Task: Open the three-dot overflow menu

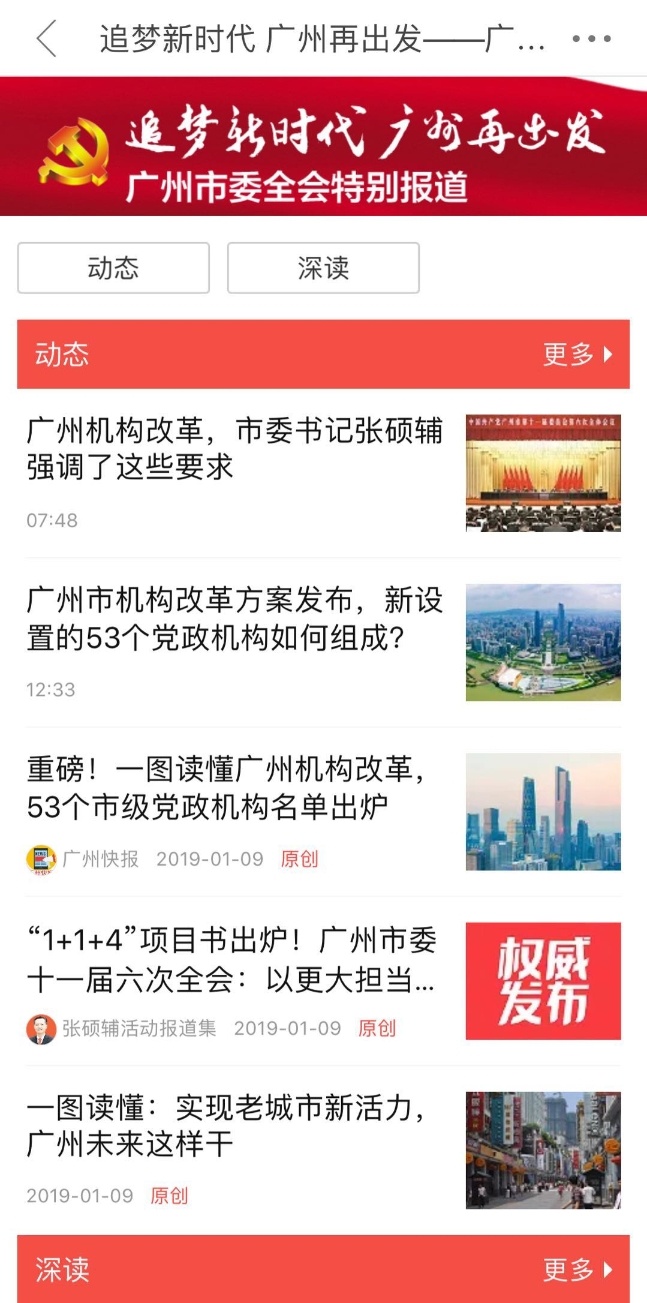Action: pyautogui.click(x=591, y=39)
